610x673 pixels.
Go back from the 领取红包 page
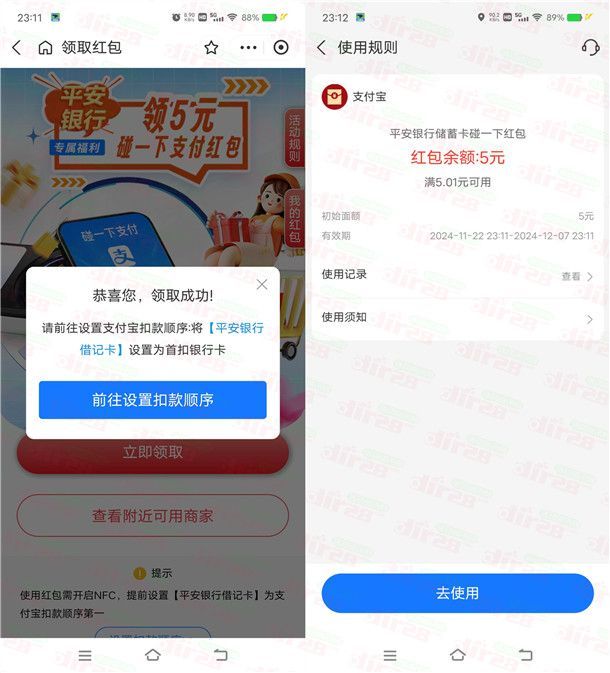pyautogui.click(x=16, y=47)
